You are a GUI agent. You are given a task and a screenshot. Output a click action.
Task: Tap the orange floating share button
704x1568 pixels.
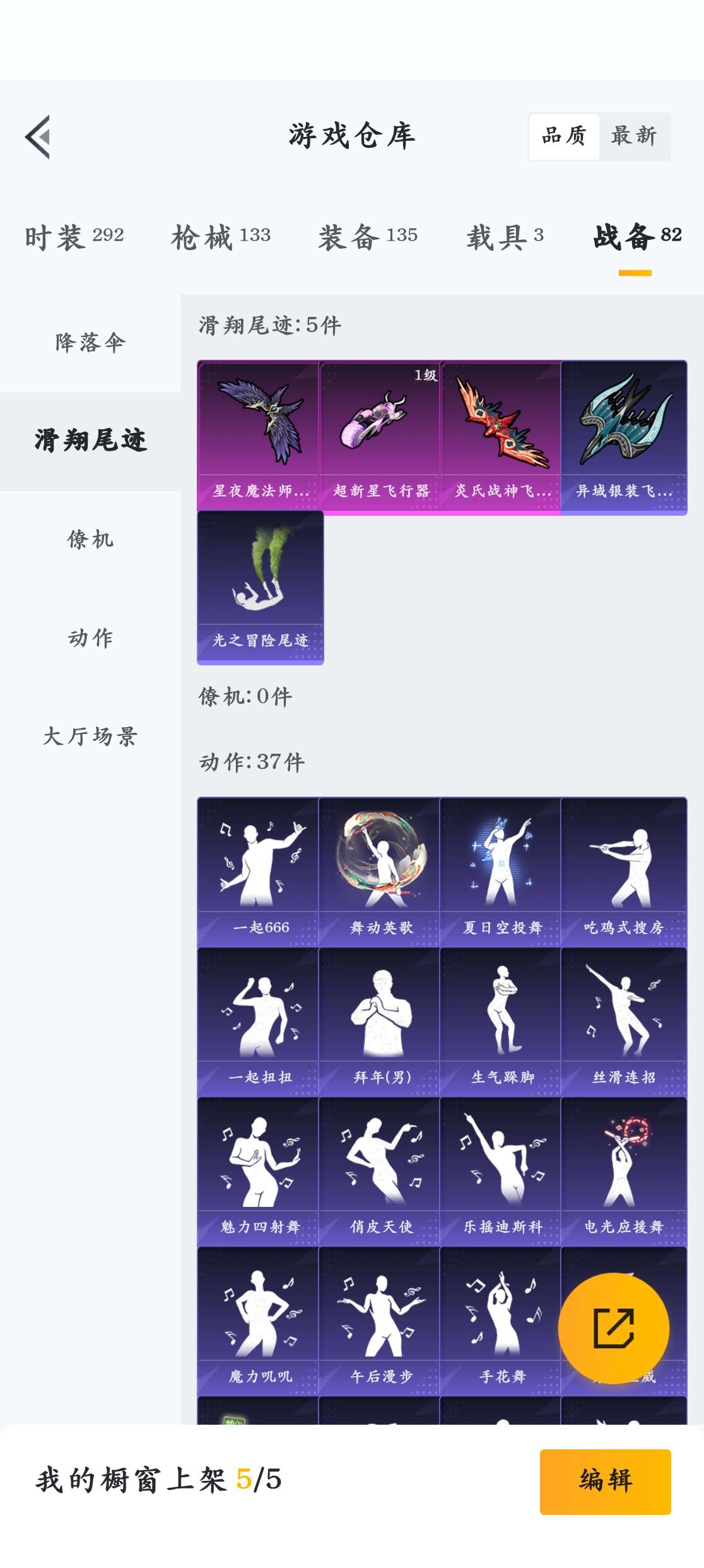(x=613, y=1328)
